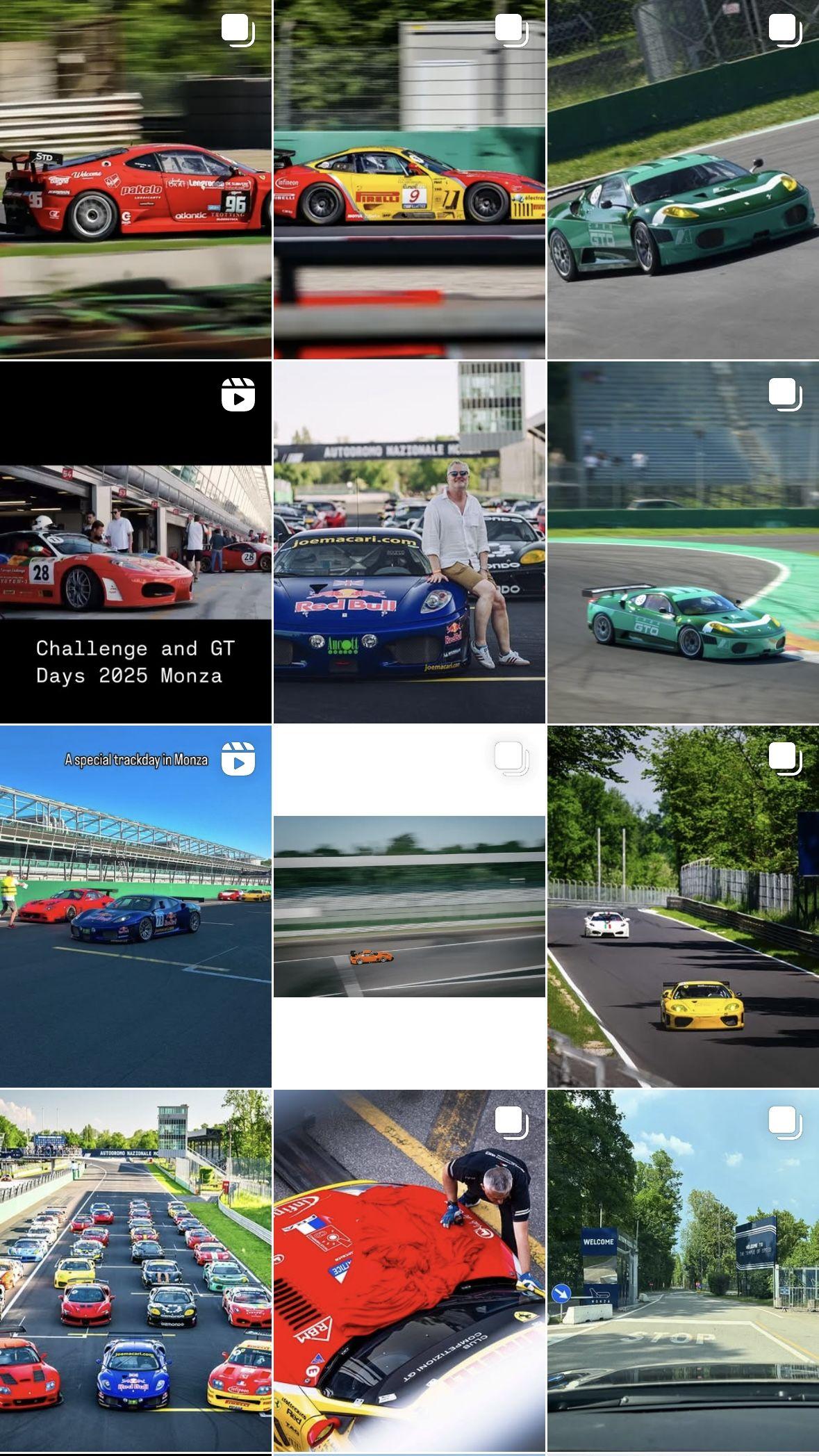
Task: Open the blurred panning orange car post
Action: [409, 906]
